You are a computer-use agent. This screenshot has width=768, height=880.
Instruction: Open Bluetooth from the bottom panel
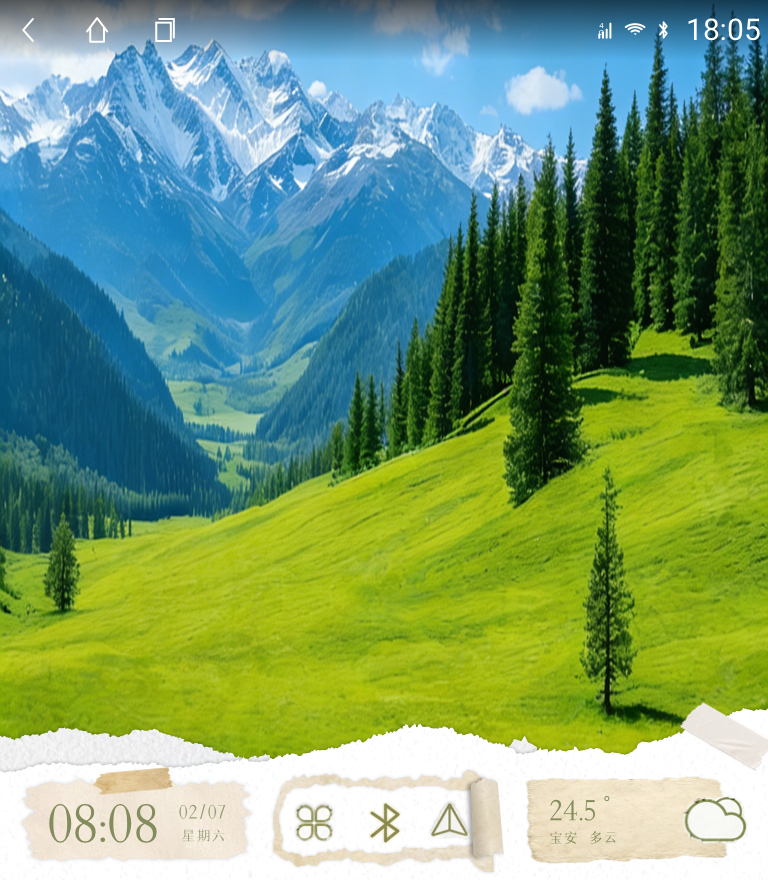click(384, 823)
